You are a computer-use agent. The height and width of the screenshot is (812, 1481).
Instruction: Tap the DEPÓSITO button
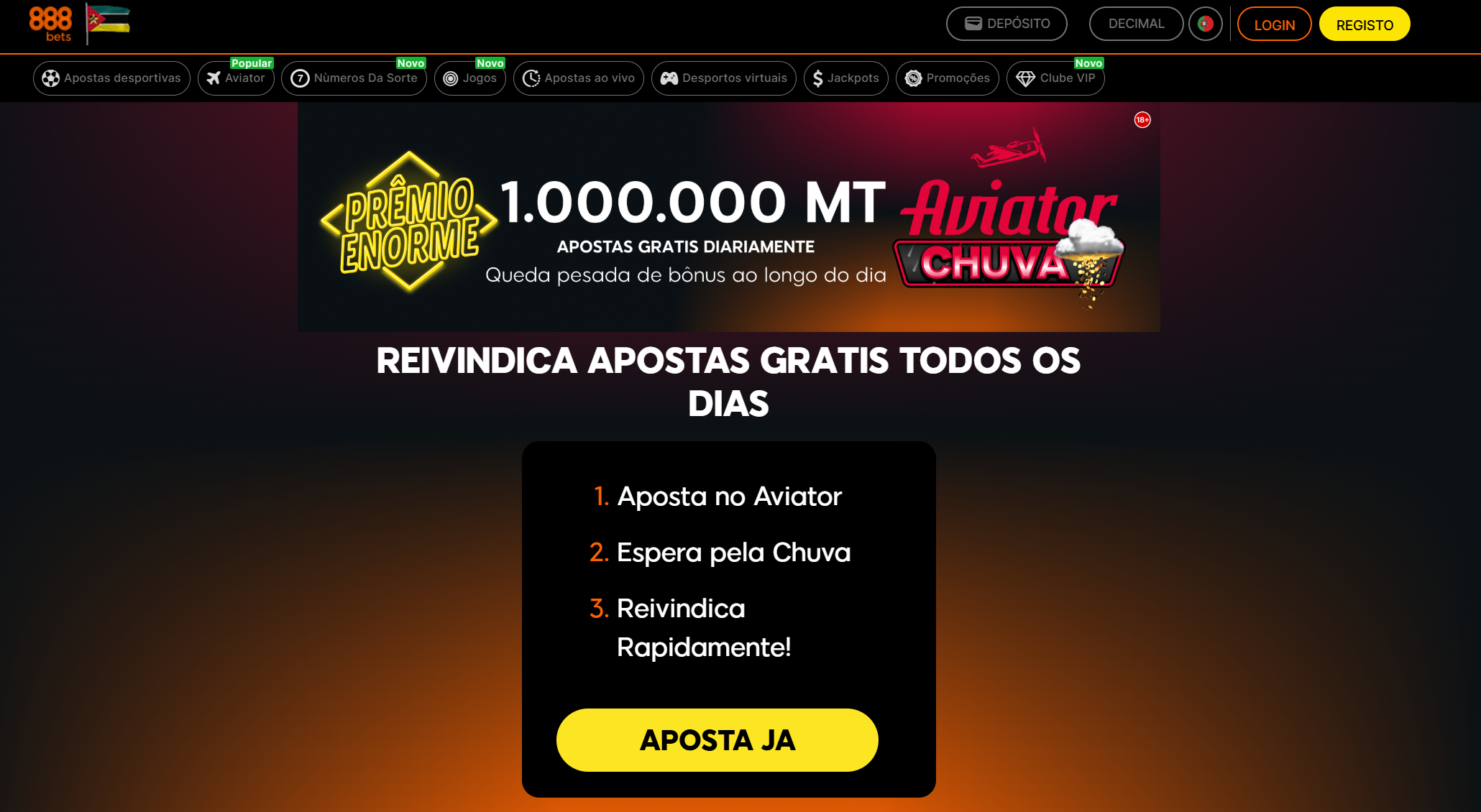coord(1007,24)
